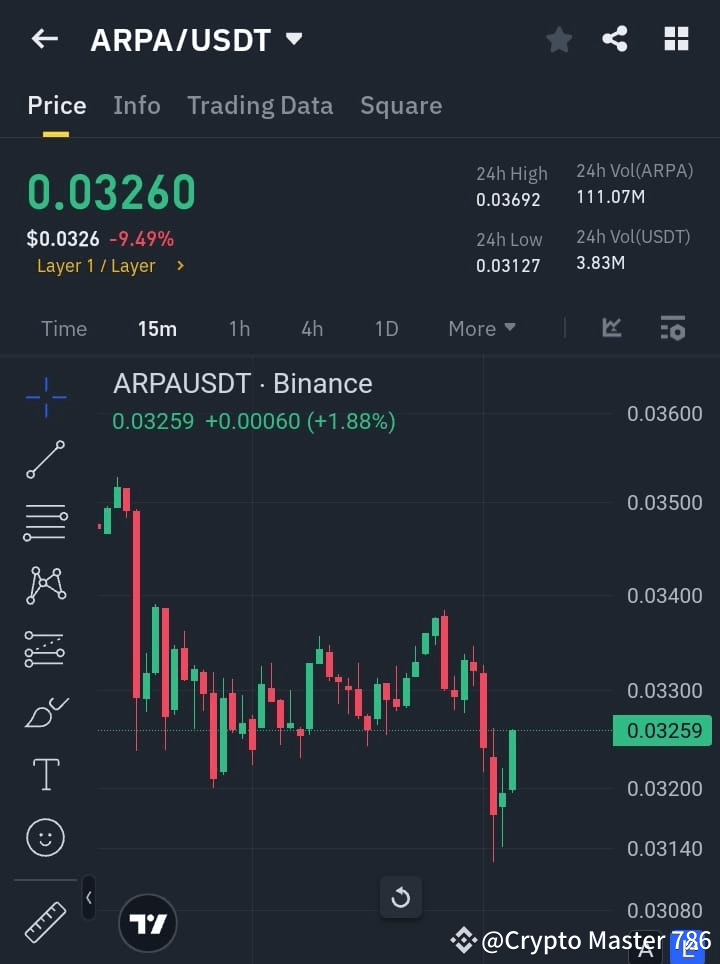
Task: Collapse the drawing tools sidebar
Action: [88, 898]
